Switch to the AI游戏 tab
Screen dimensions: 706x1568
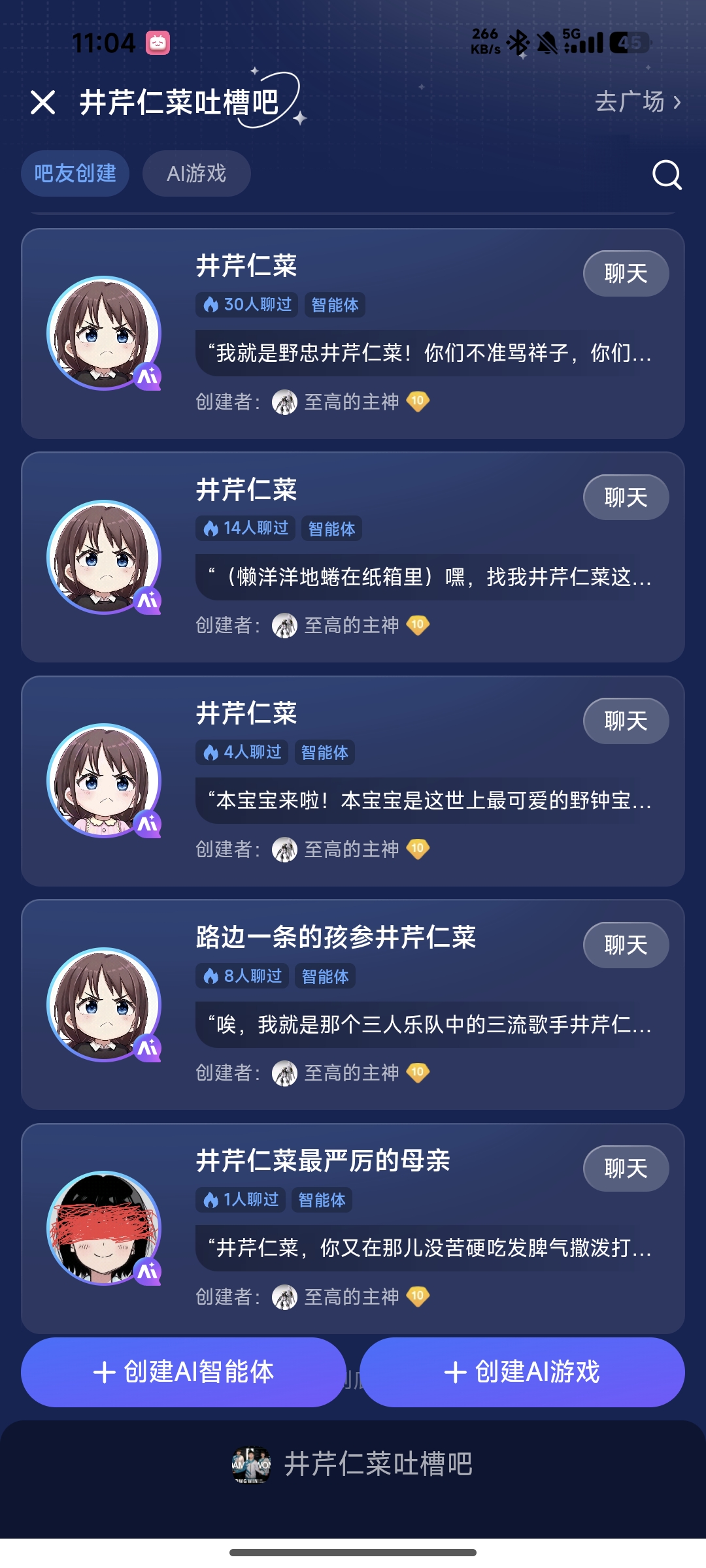click(196, 174)
